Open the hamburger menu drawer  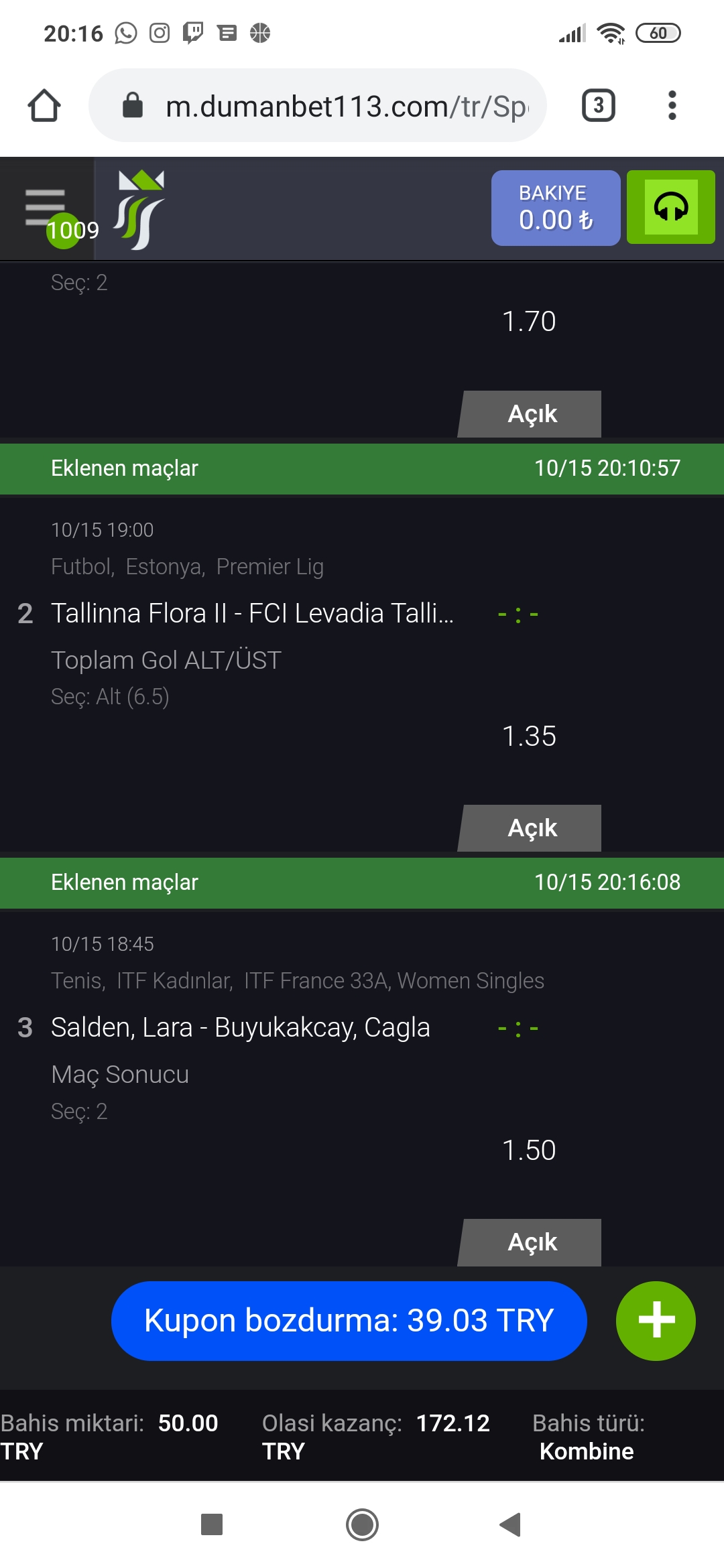click(x=46, y=208)
